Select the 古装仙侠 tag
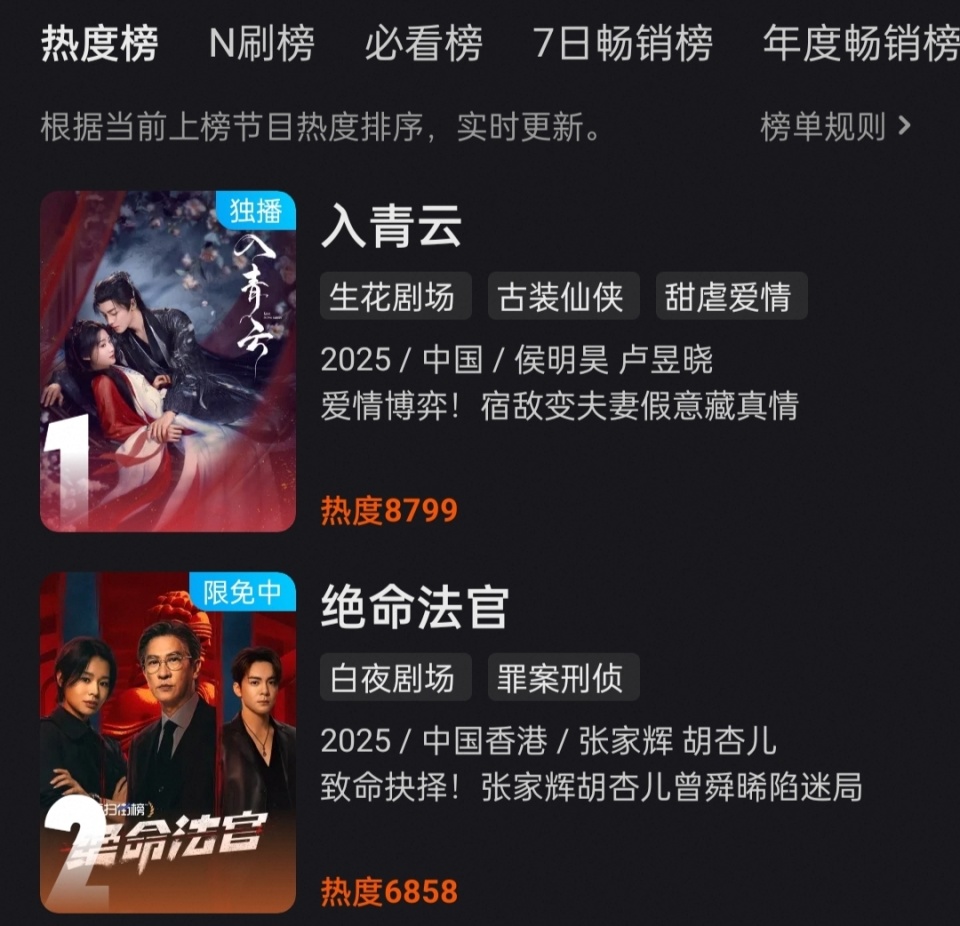This screenshot has height=926, width=960. pyautogui.click(x=561, y=297)
